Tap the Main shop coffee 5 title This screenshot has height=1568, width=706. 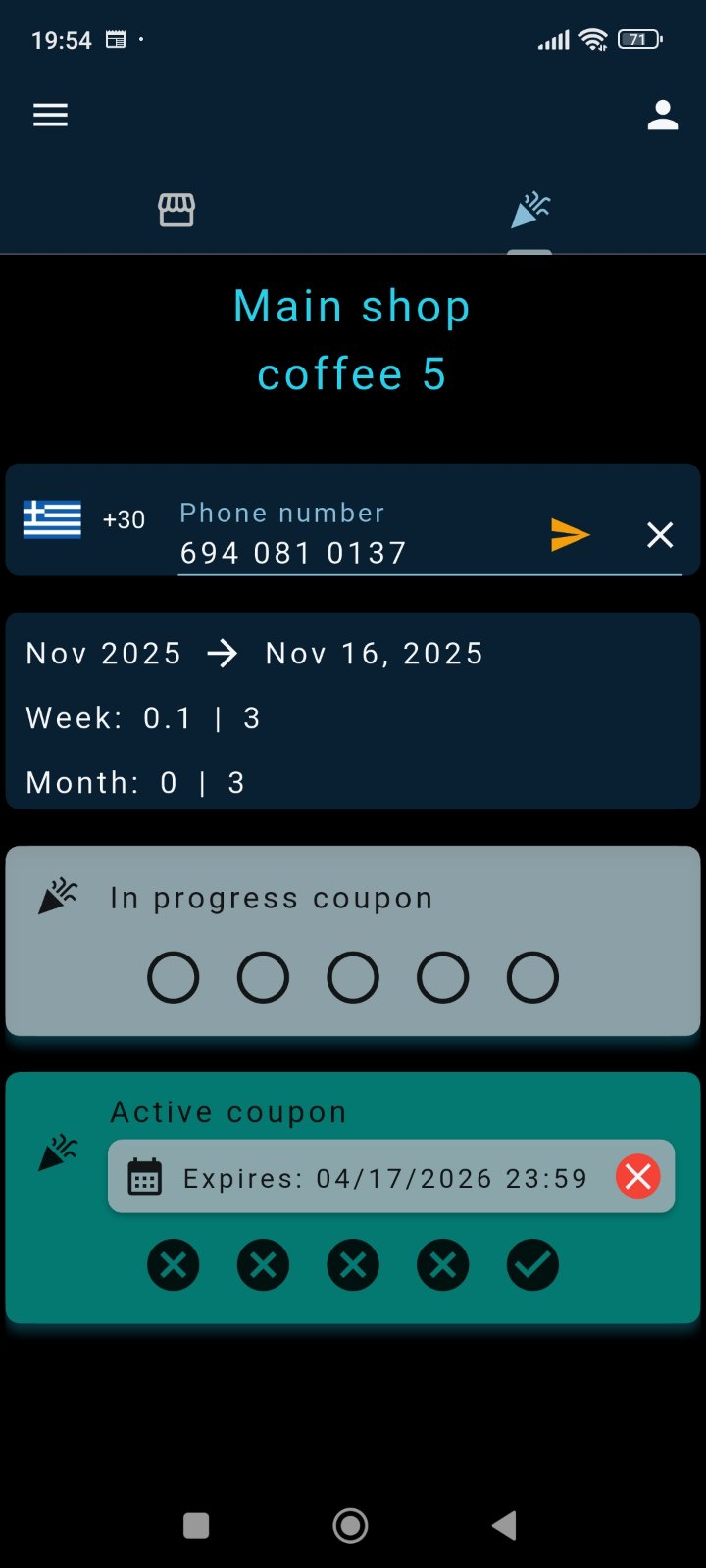353,338
